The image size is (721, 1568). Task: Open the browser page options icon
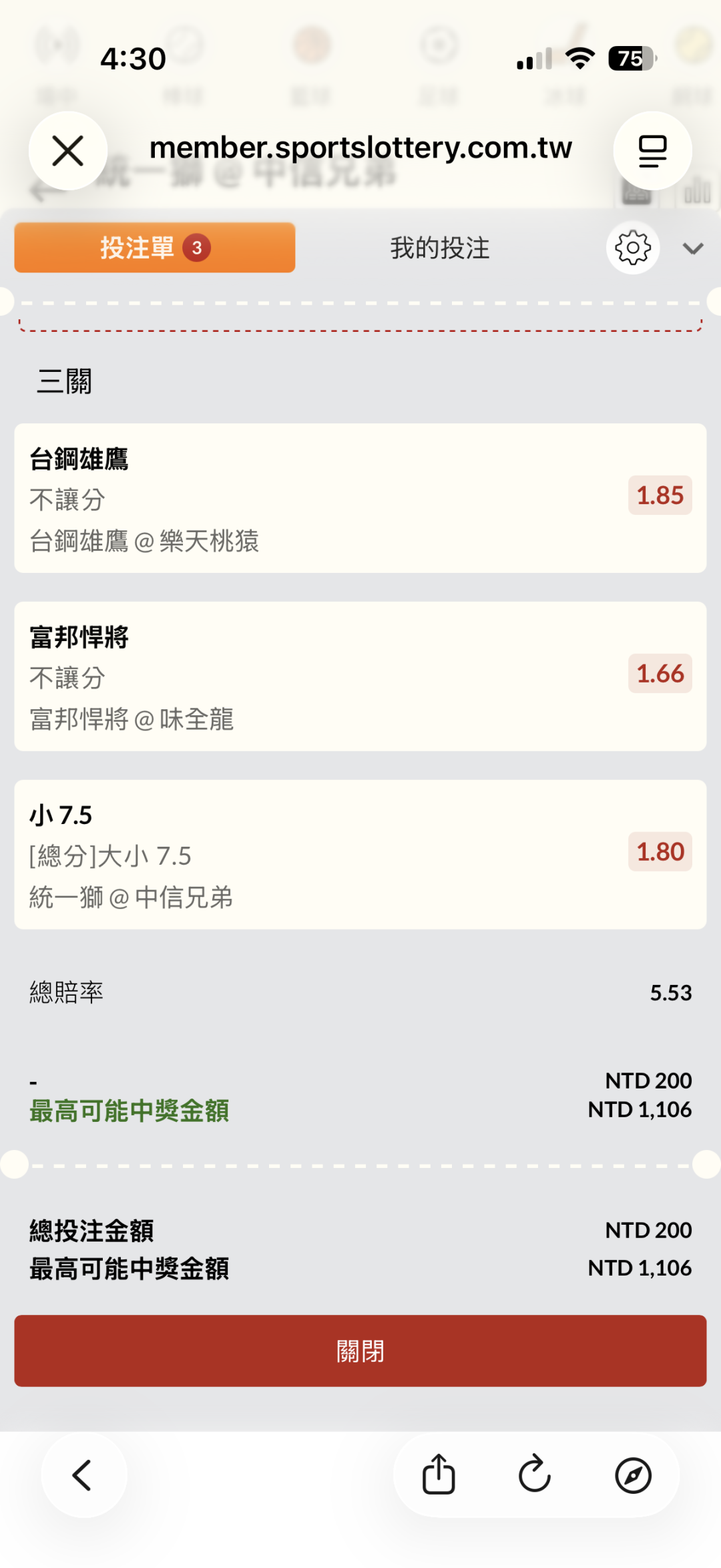pyautogui.click(x=652, y=151)
